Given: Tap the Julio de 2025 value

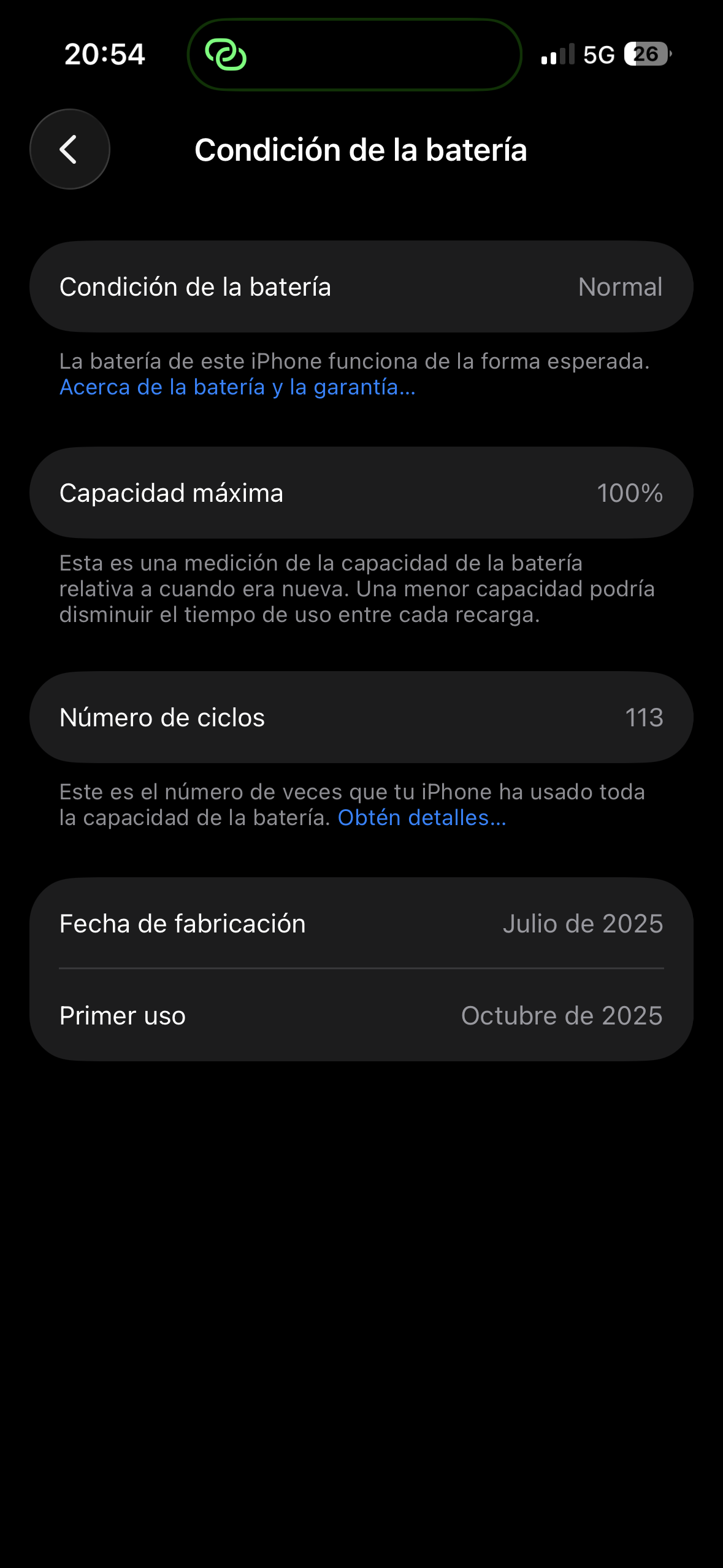Looking at the screenshot, I should [x=583, y=923].
